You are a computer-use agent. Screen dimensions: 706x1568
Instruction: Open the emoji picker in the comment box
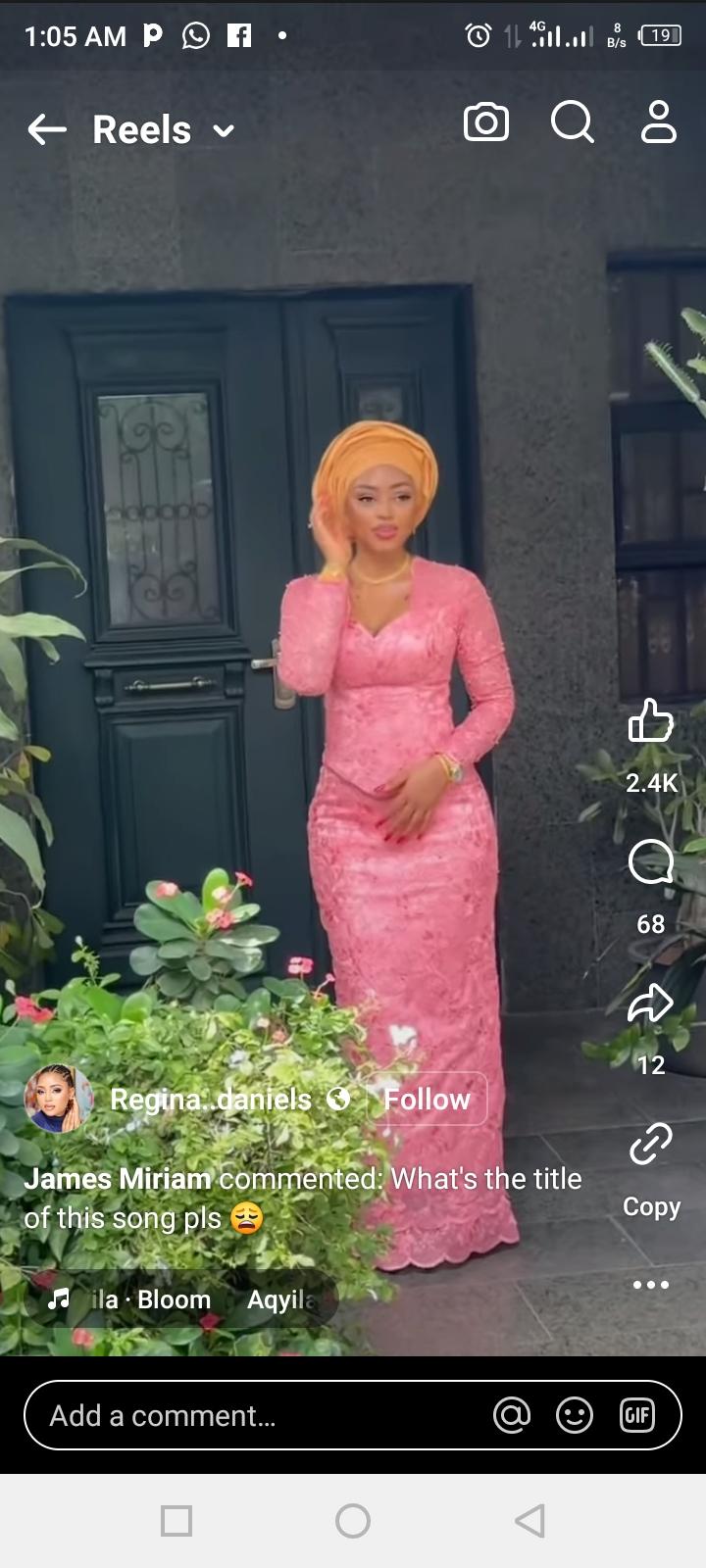point(574,1415)
